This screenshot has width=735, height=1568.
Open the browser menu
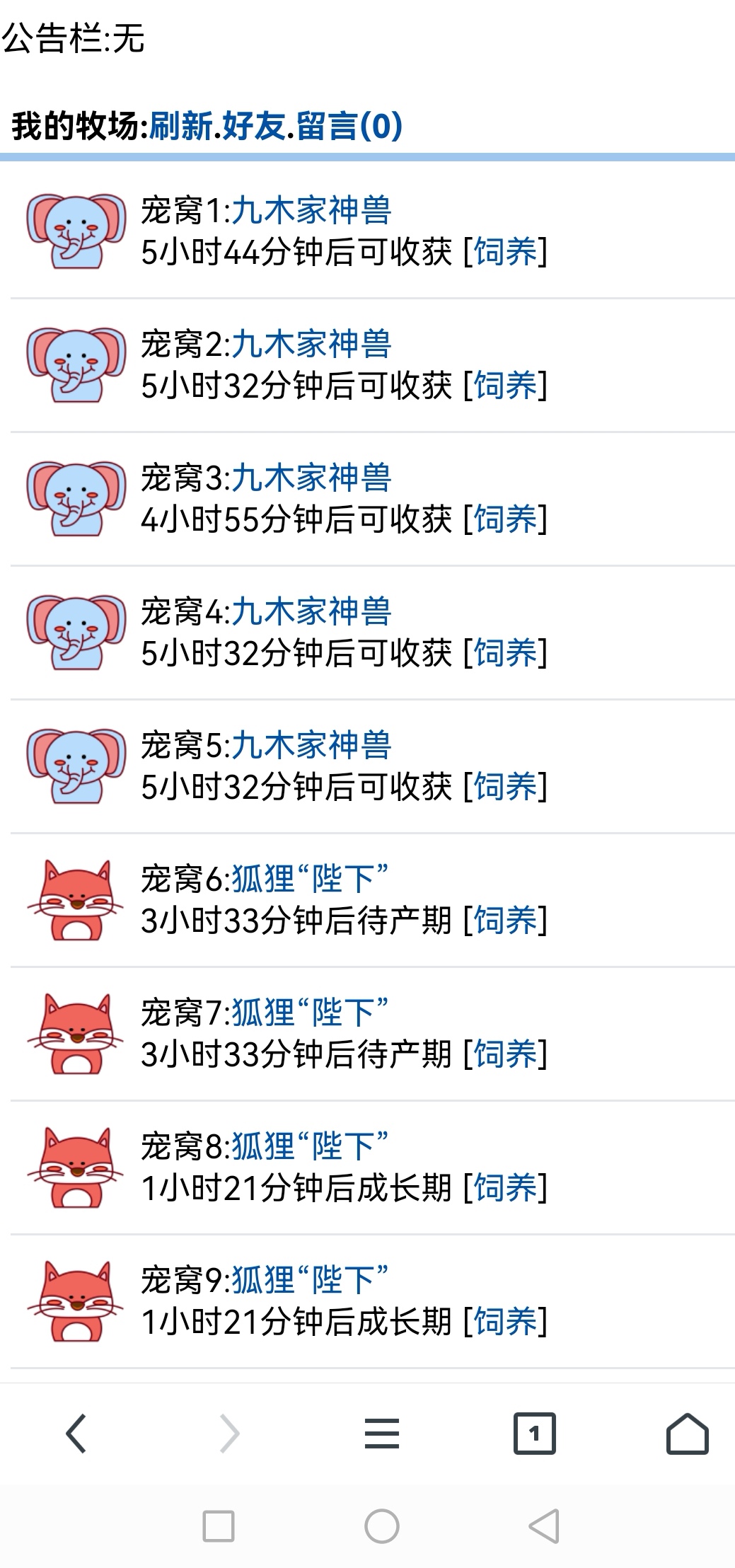382,1434
